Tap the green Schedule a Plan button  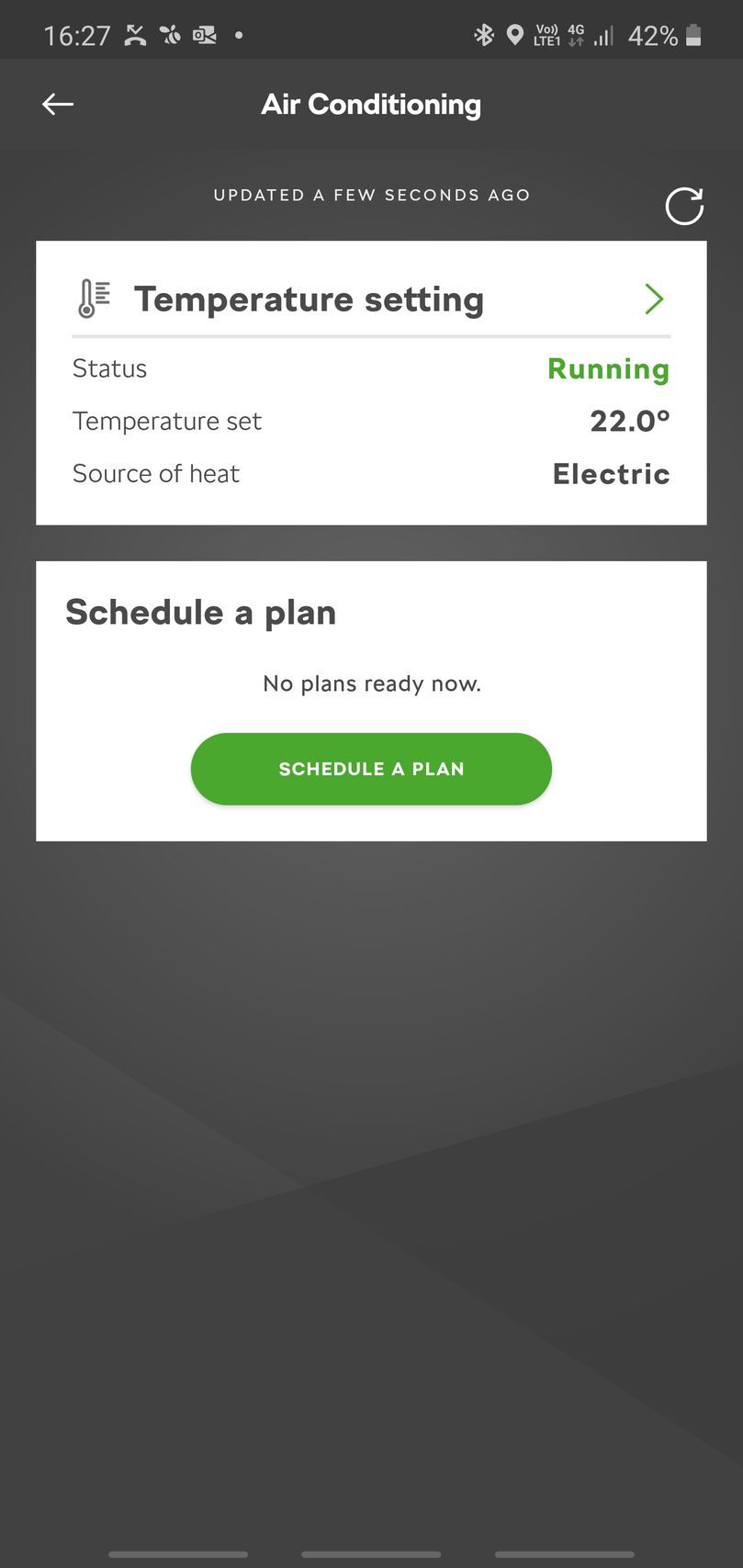(371, 769)
